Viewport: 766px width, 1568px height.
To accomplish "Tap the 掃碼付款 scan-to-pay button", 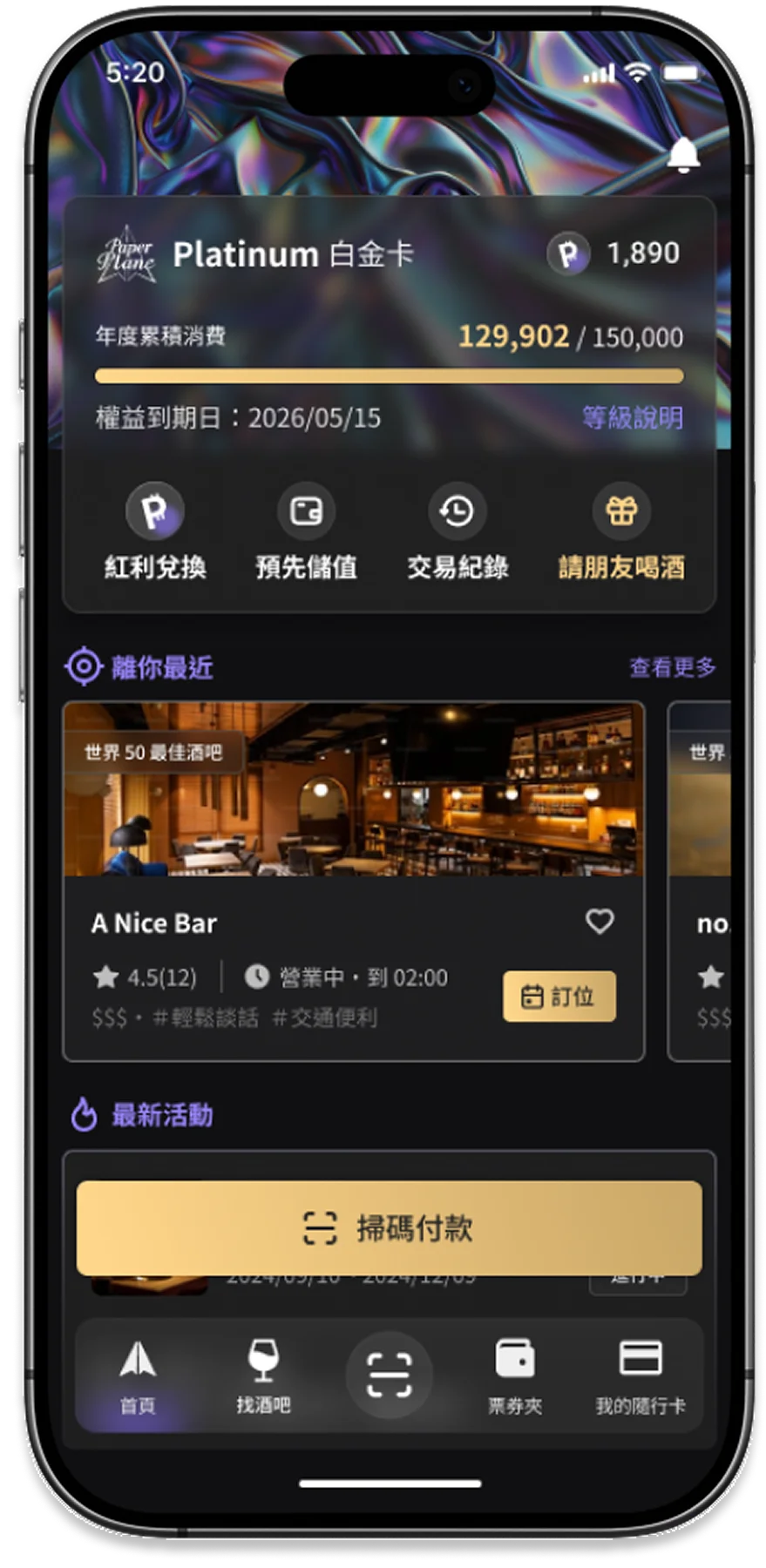I will point(390,1229).
